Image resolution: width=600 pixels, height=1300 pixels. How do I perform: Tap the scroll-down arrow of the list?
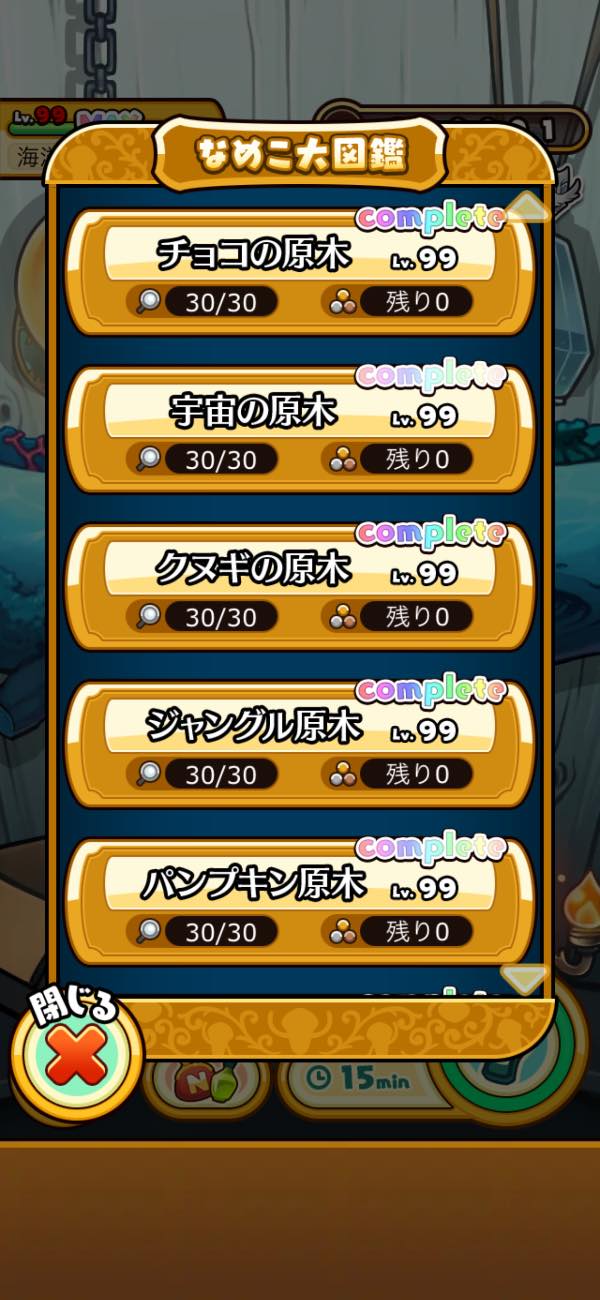coord(525,976)
